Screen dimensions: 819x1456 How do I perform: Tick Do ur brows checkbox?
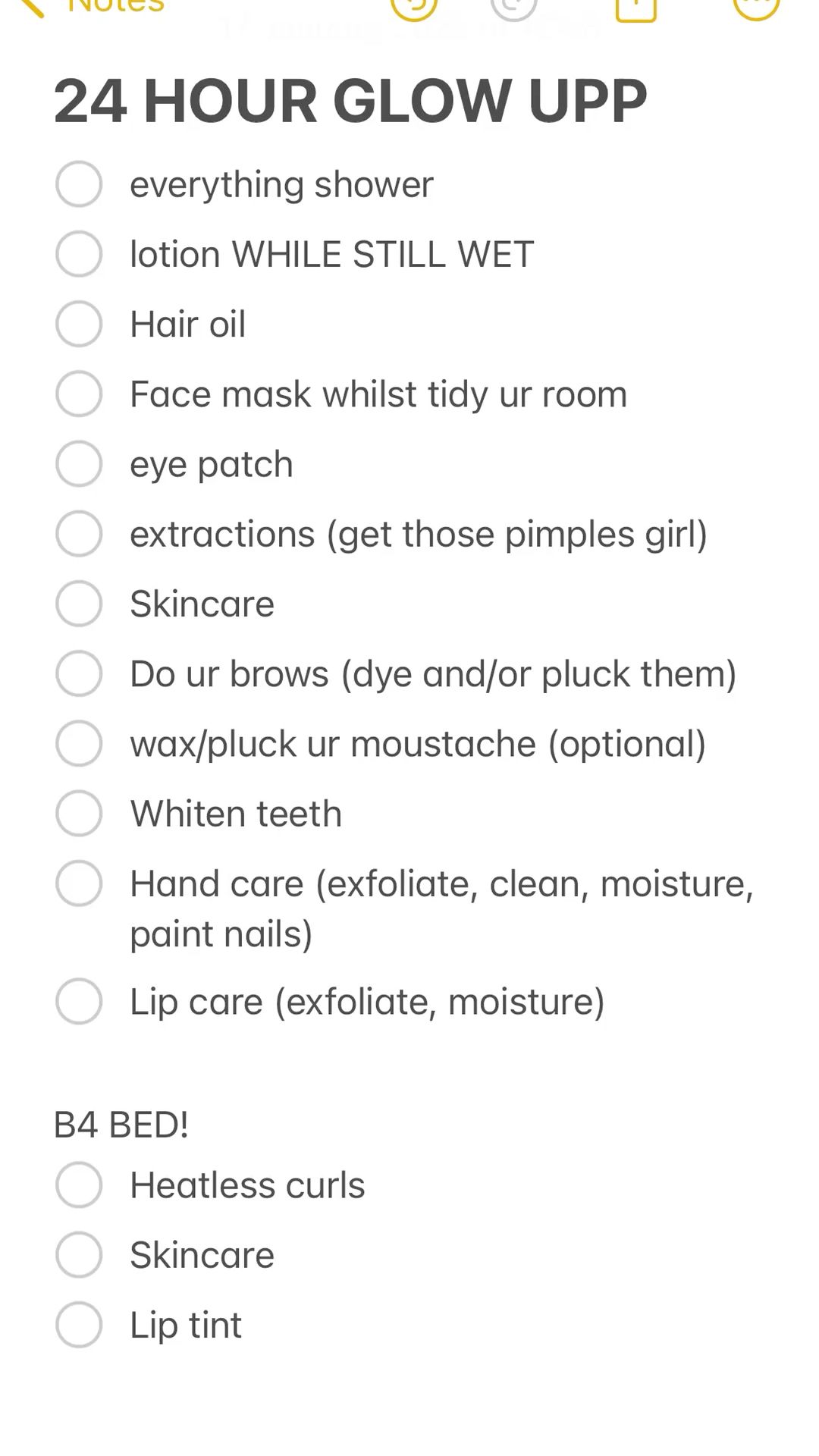pyautogui.click(x=79, y=673)
